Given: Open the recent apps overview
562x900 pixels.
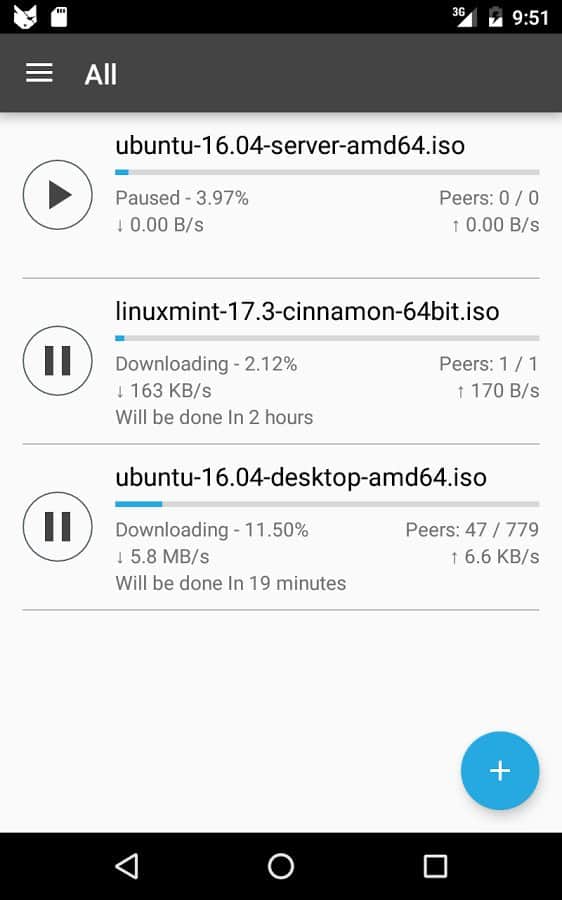Looking at the screenshot, I should [x=435, y=866].
